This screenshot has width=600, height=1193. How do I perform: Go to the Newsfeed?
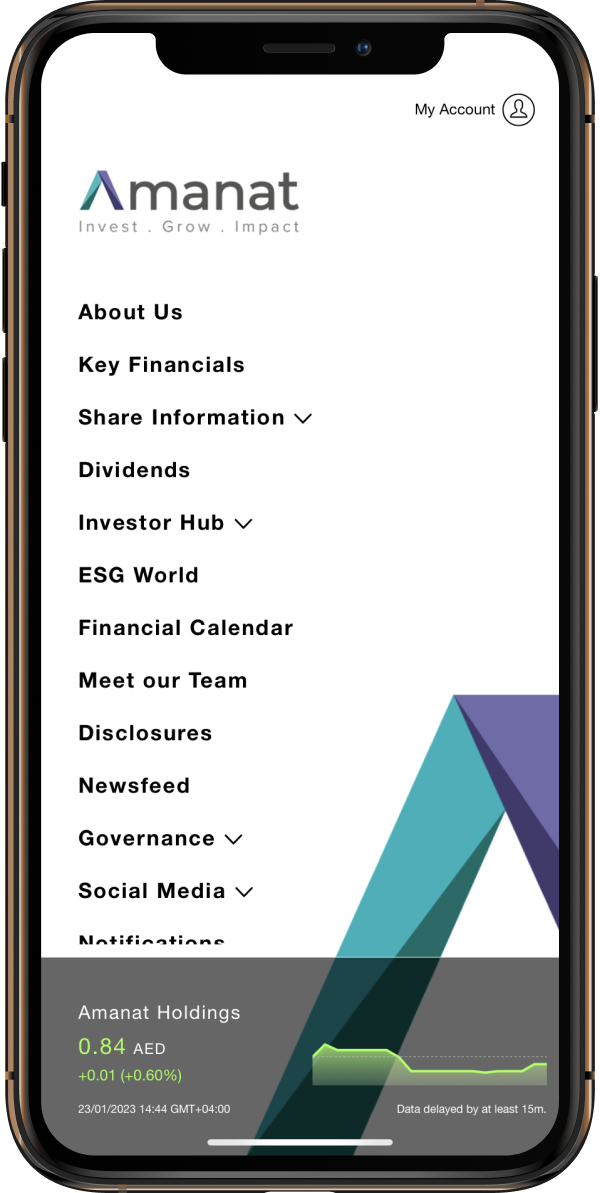[134, 786]
